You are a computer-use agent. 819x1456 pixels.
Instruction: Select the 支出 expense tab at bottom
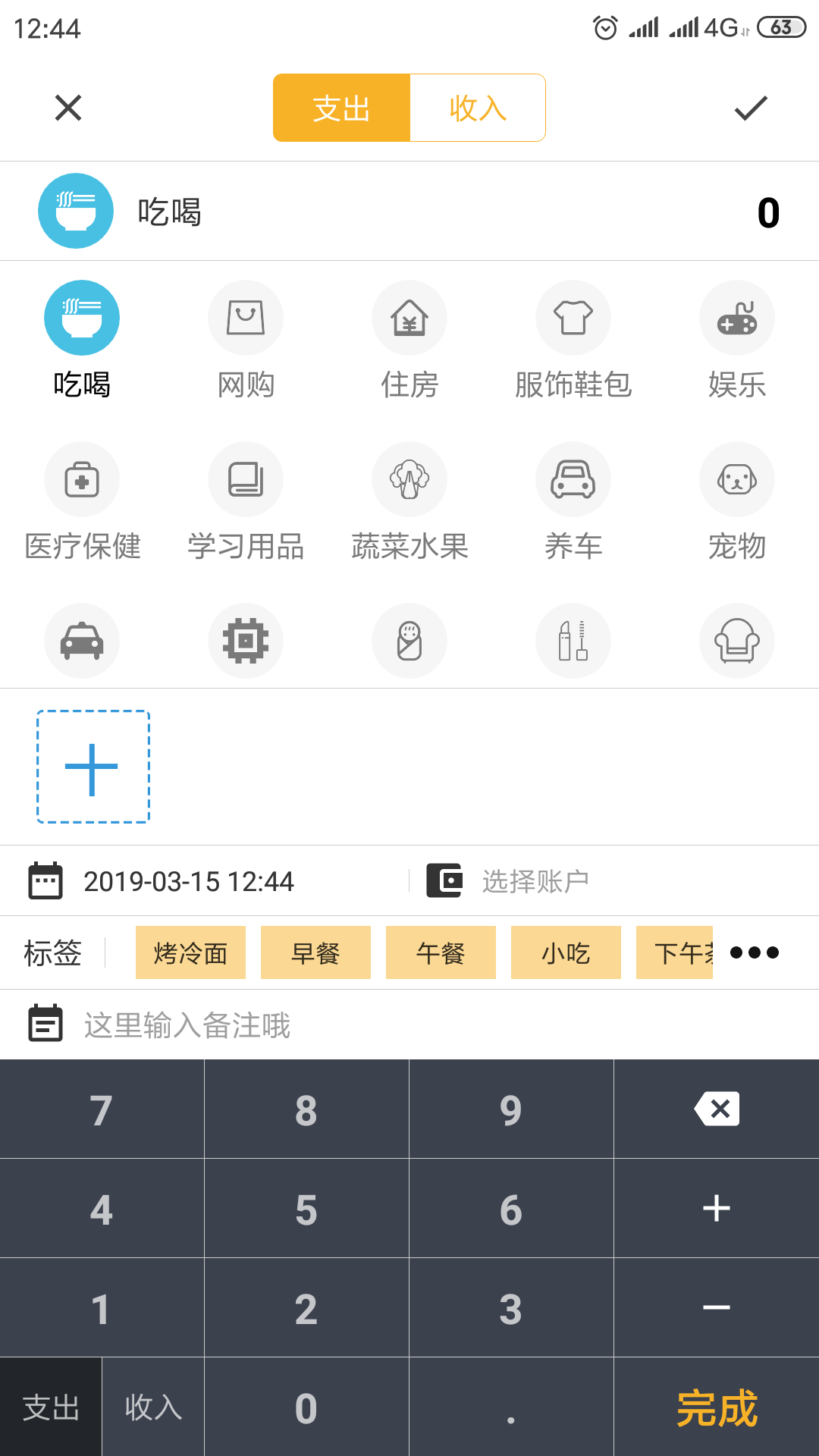pyautogui.click(x=51, y=1408)
